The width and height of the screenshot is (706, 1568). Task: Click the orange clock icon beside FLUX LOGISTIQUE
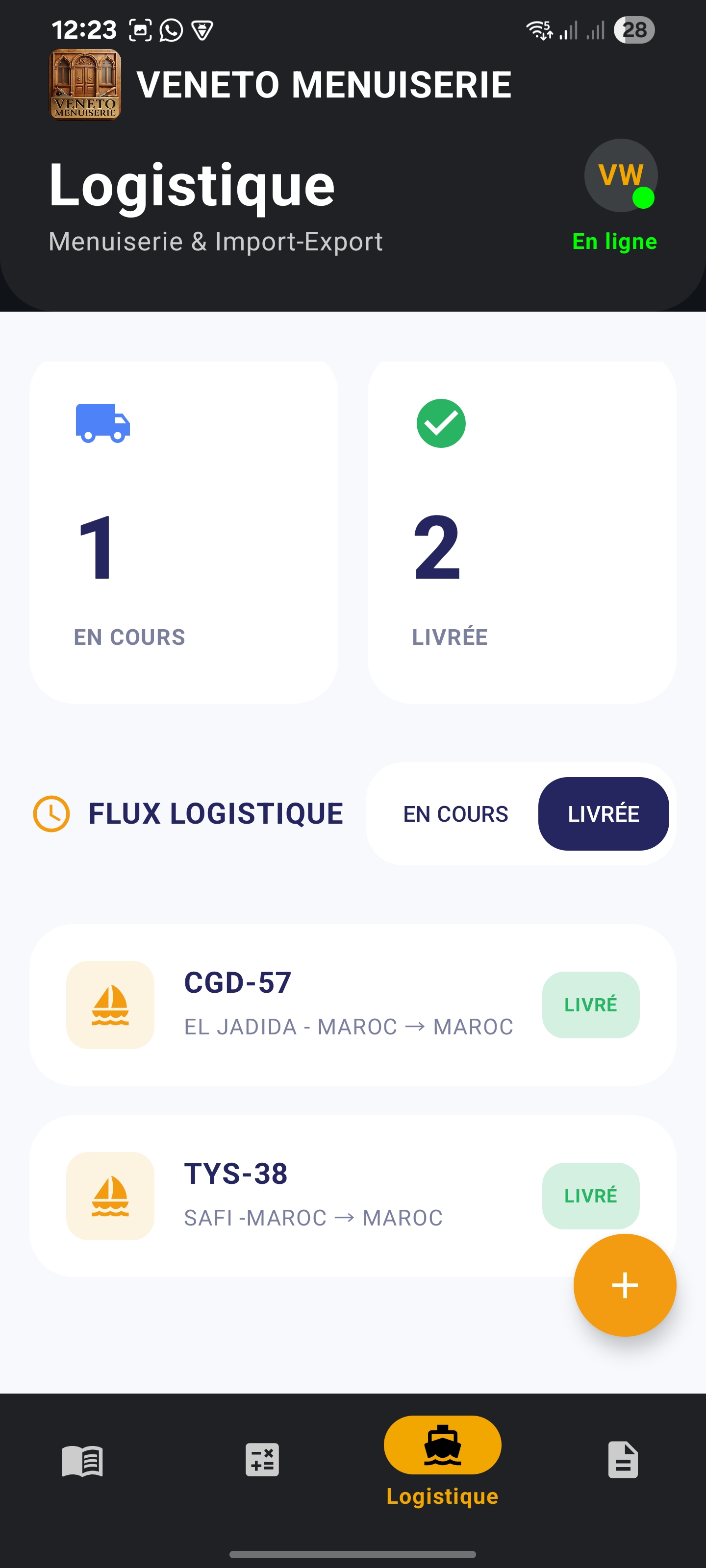coord(51,813)
